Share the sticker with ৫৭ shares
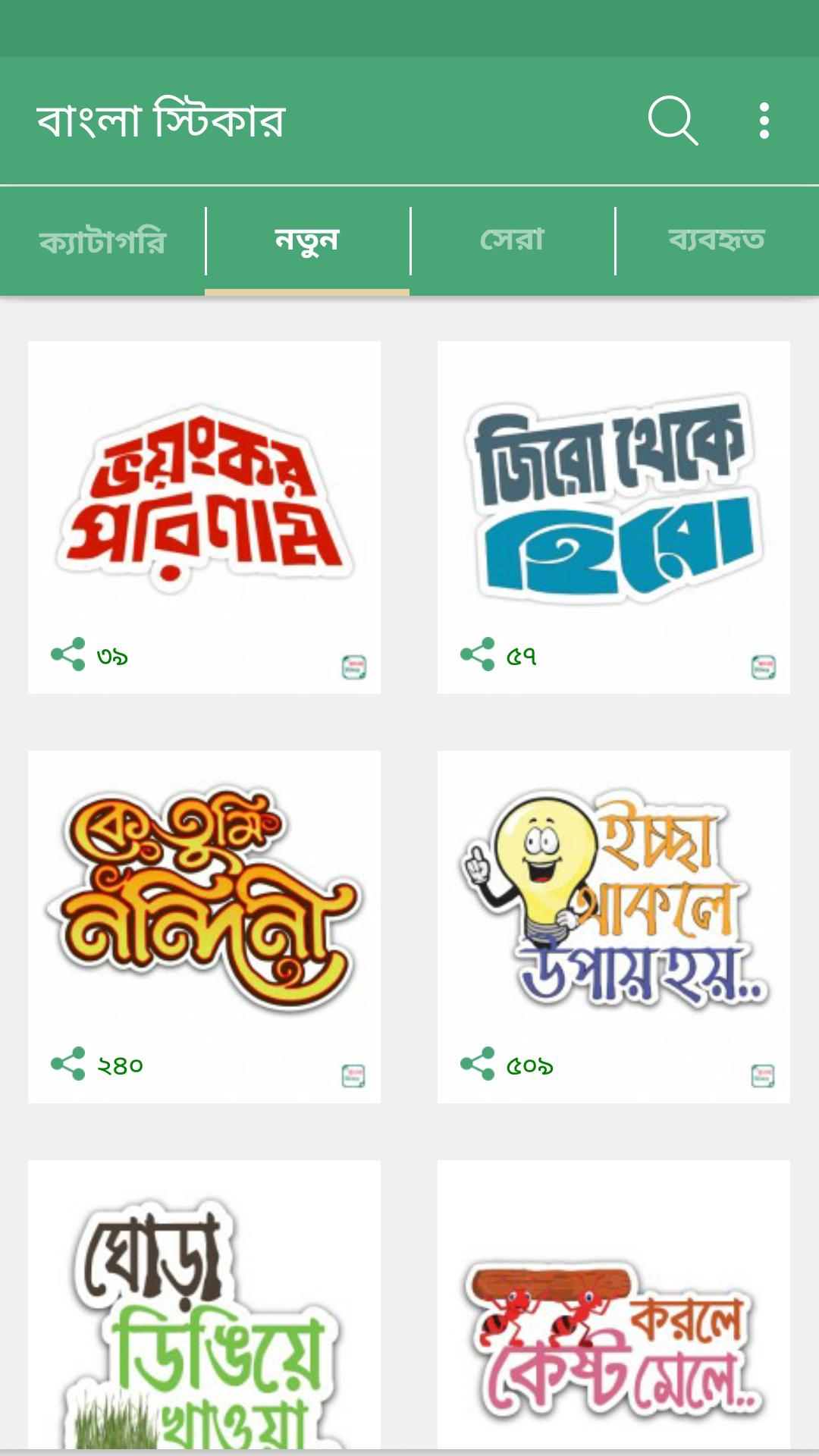This screenshot has width=819, height=1456. point(478,654)
